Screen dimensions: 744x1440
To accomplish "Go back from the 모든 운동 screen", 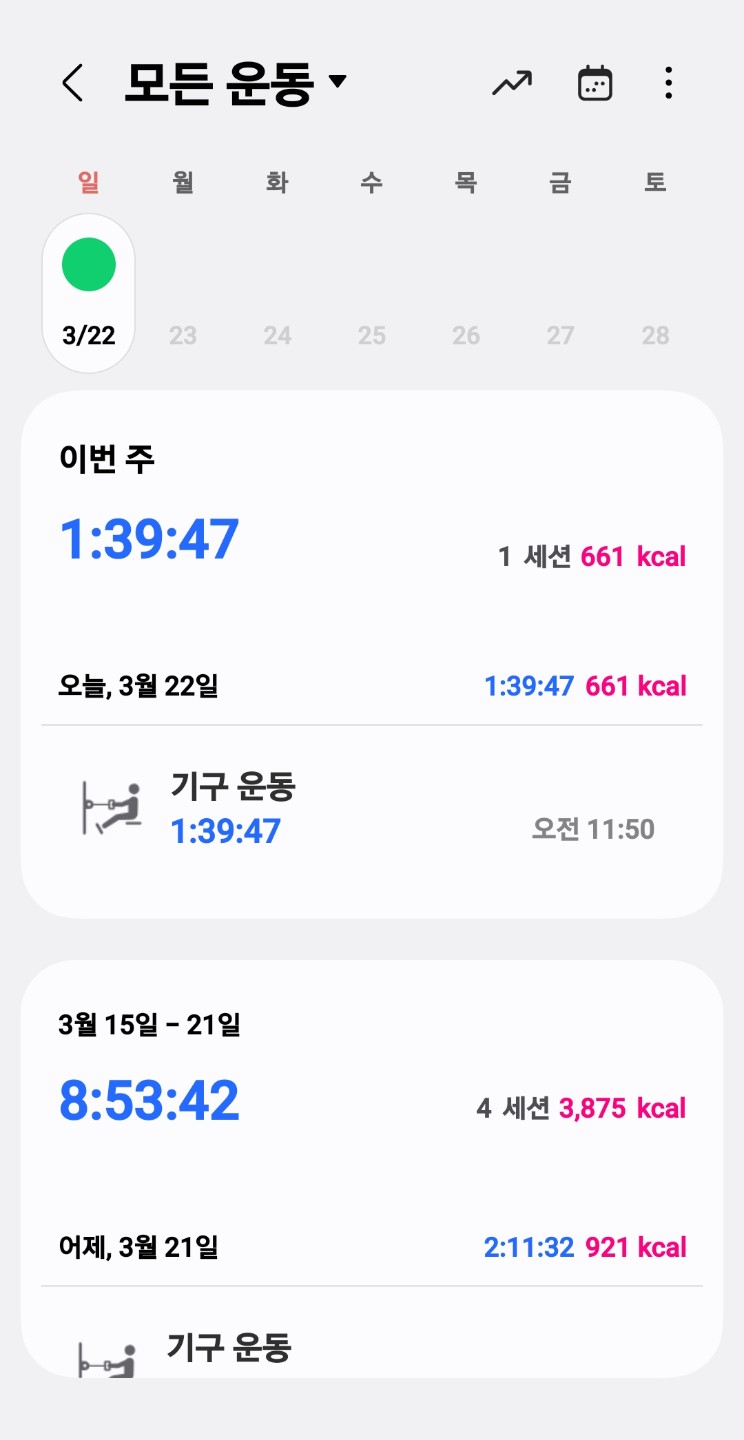I will [73, 83].
